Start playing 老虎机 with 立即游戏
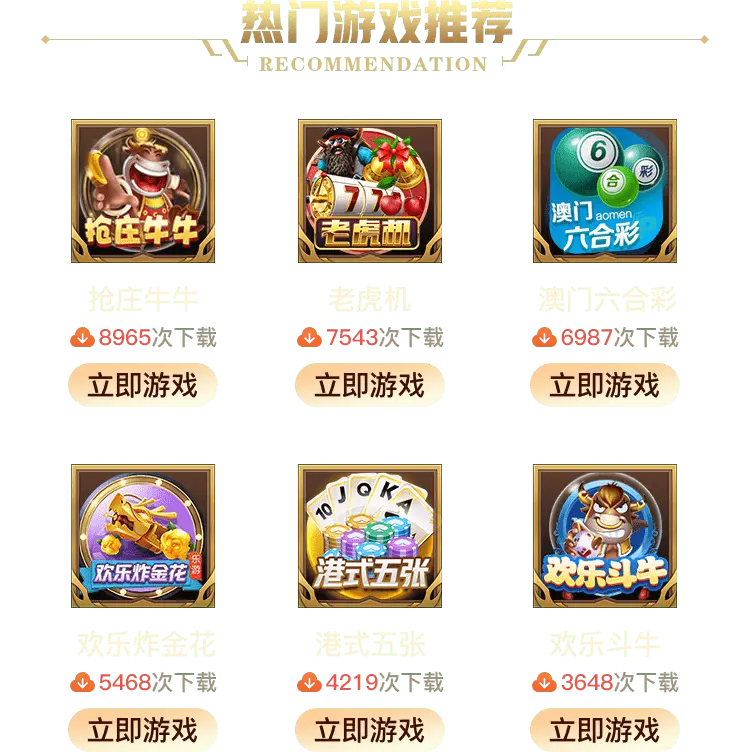 369,385
